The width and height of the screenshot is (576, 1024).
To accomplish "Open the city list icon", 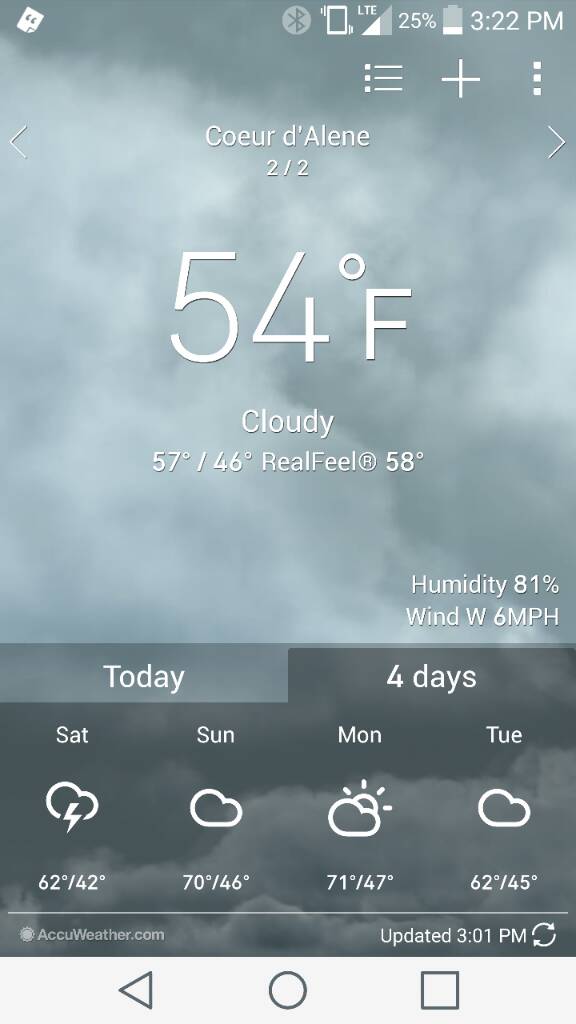I will click(x=383, y=78).
